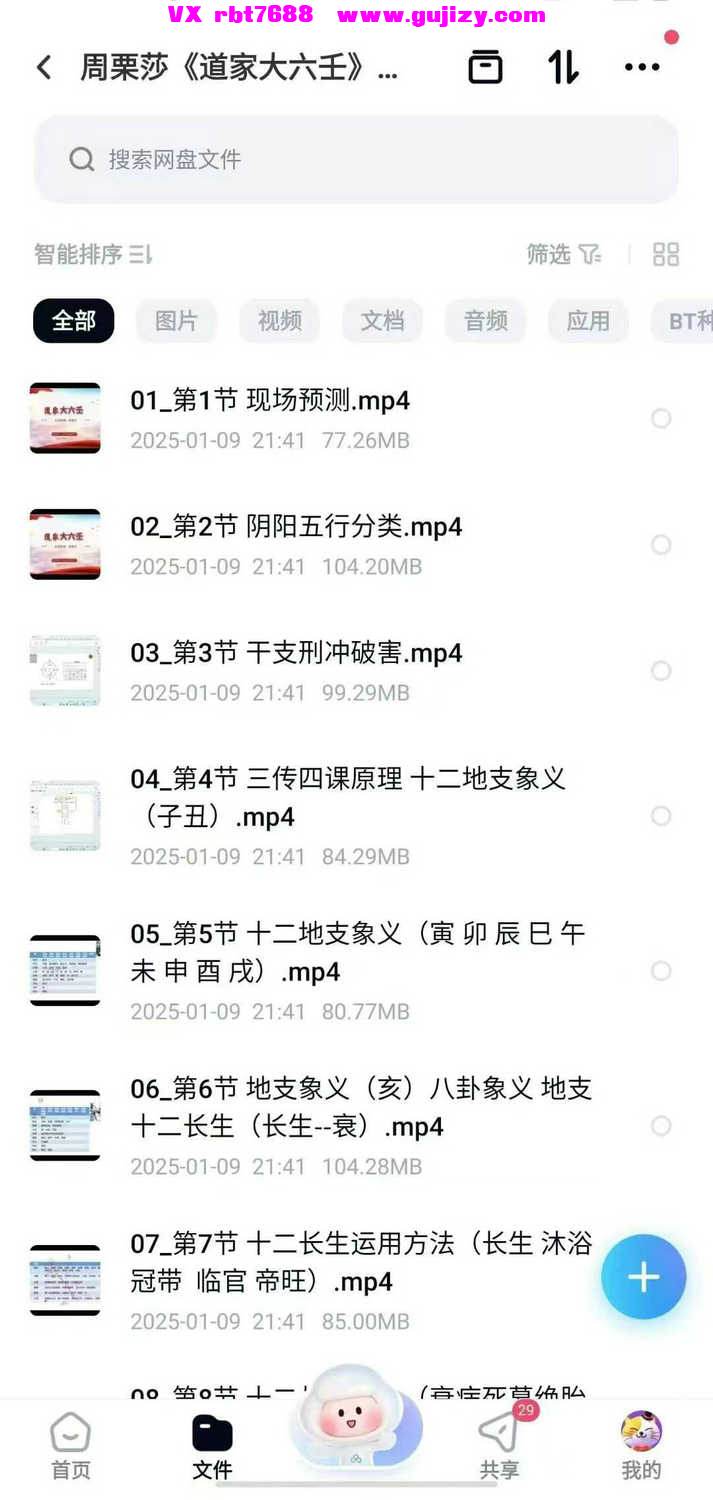Open the 筛选 filter
The image size is (713, 1500).
click(564, 254)
